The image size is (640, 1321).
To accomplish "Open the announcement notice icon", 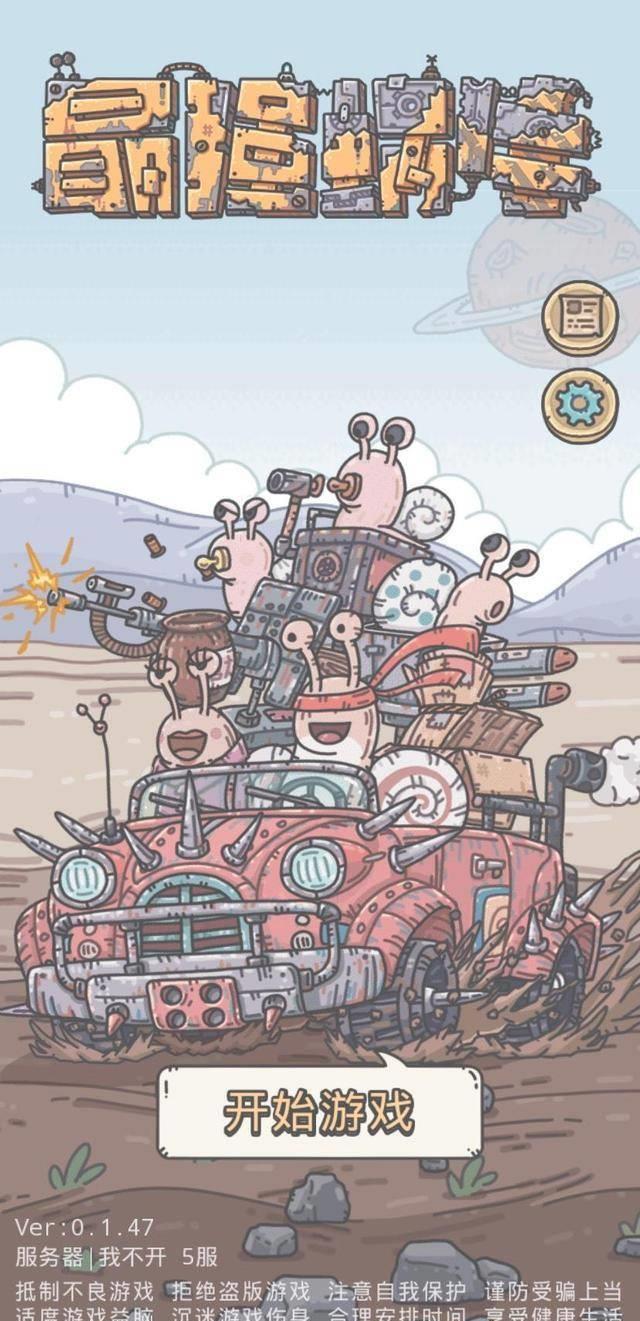I will point(580,316).
